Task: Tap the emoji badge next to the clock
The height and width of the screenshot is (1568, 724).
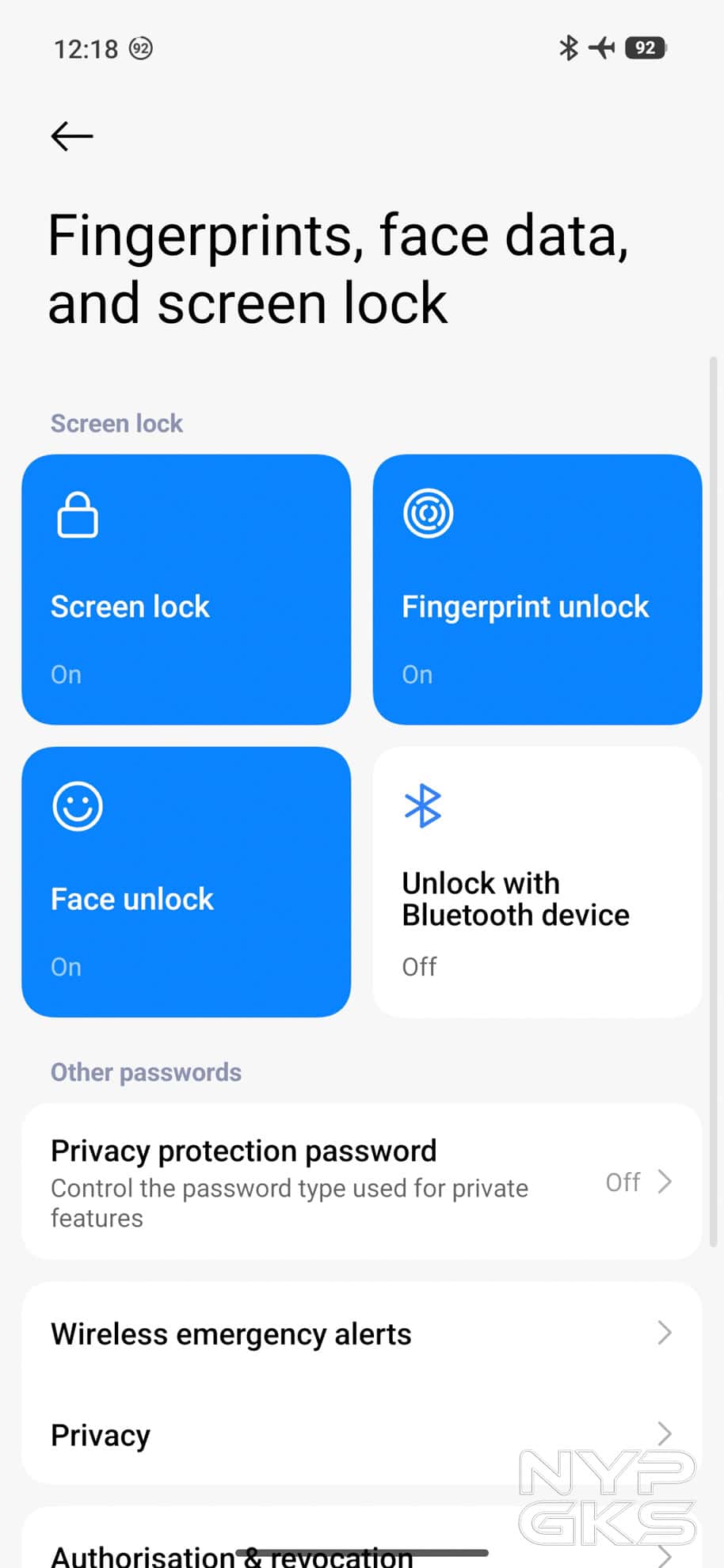Action: click(141, 49)
